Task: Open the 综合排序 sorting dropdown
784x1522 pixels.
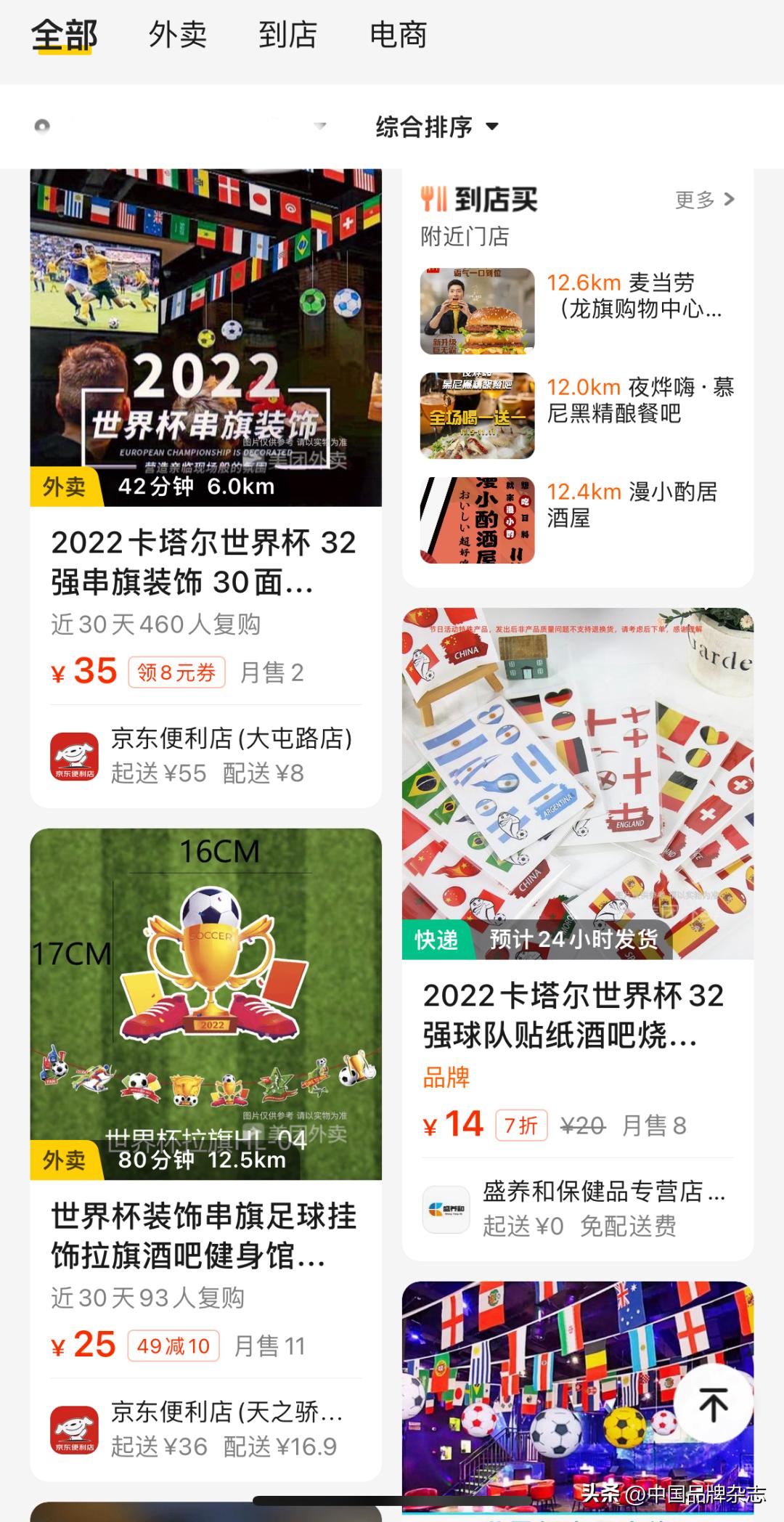Action: pos(436,126)
